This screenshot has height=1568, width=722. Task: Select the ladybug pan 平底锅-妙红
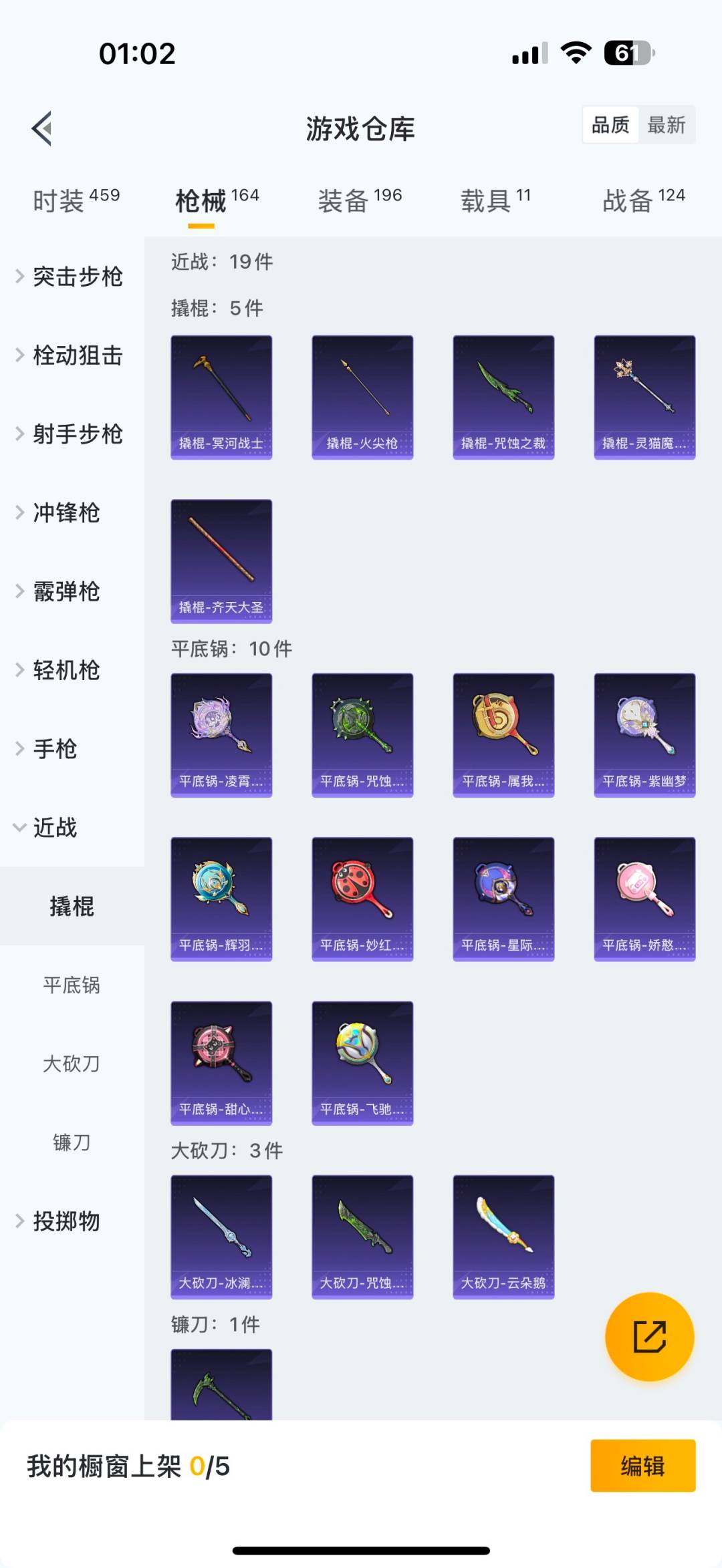362,899
